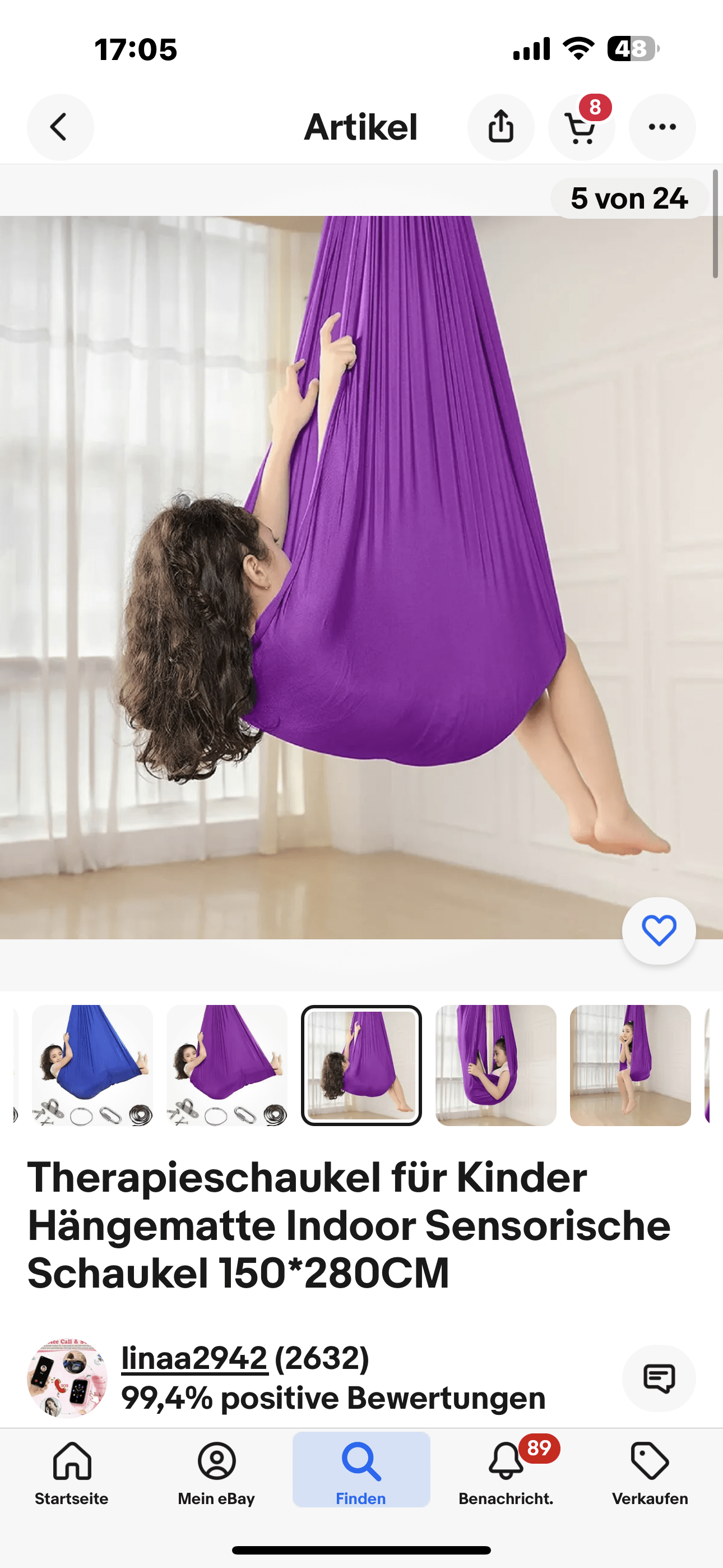Share this item
Viewport: 723px width, 1568px height.
pos(501,127)
